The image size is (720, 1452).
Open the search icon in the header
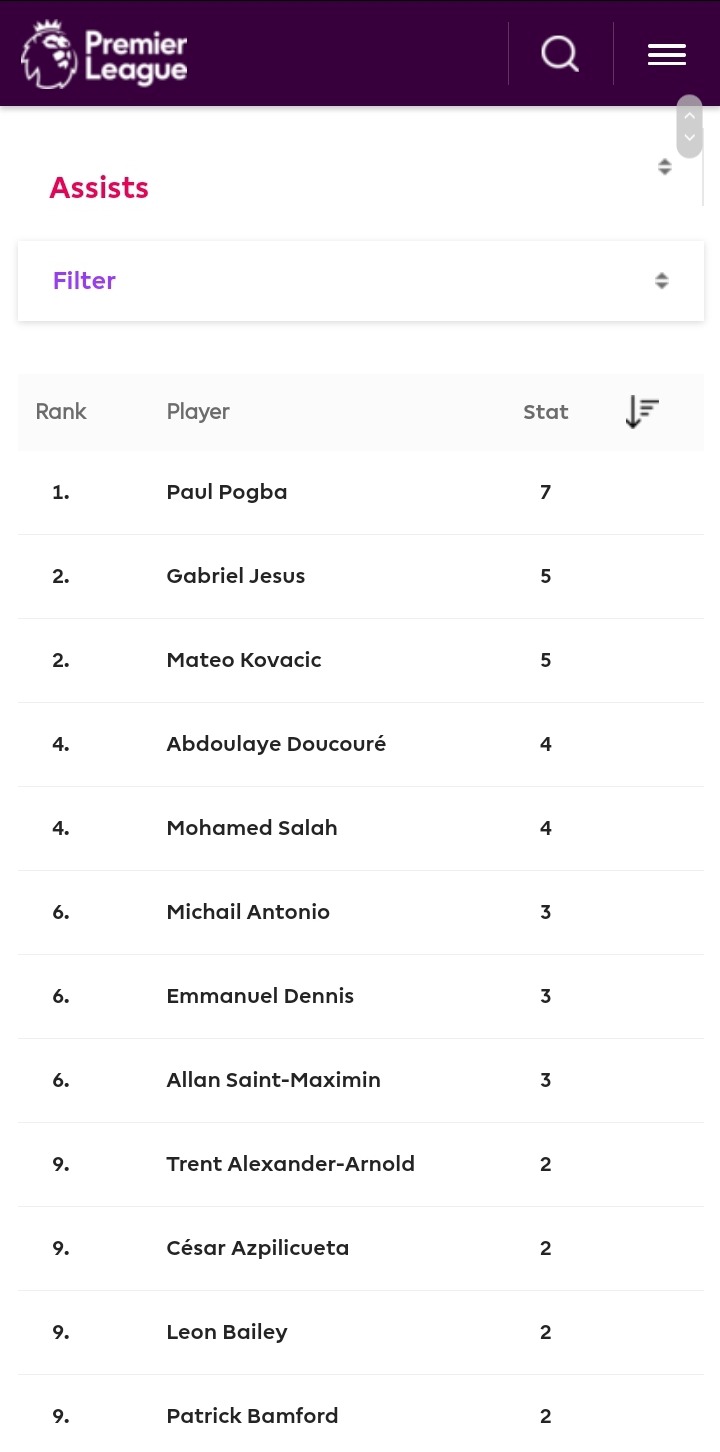560,53
